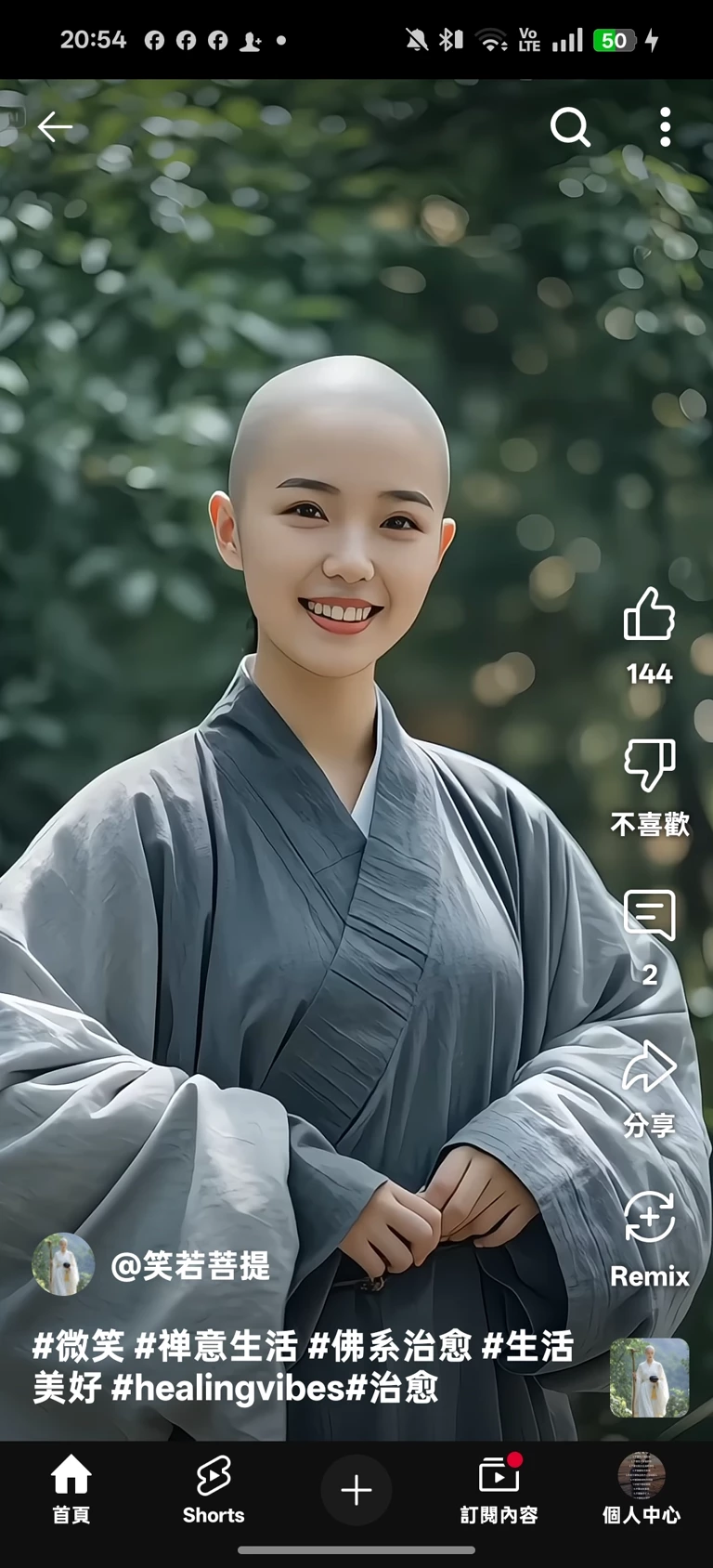Go to the 個人中心 profile tab
713x1568 pixels.
click(642, 1490)
